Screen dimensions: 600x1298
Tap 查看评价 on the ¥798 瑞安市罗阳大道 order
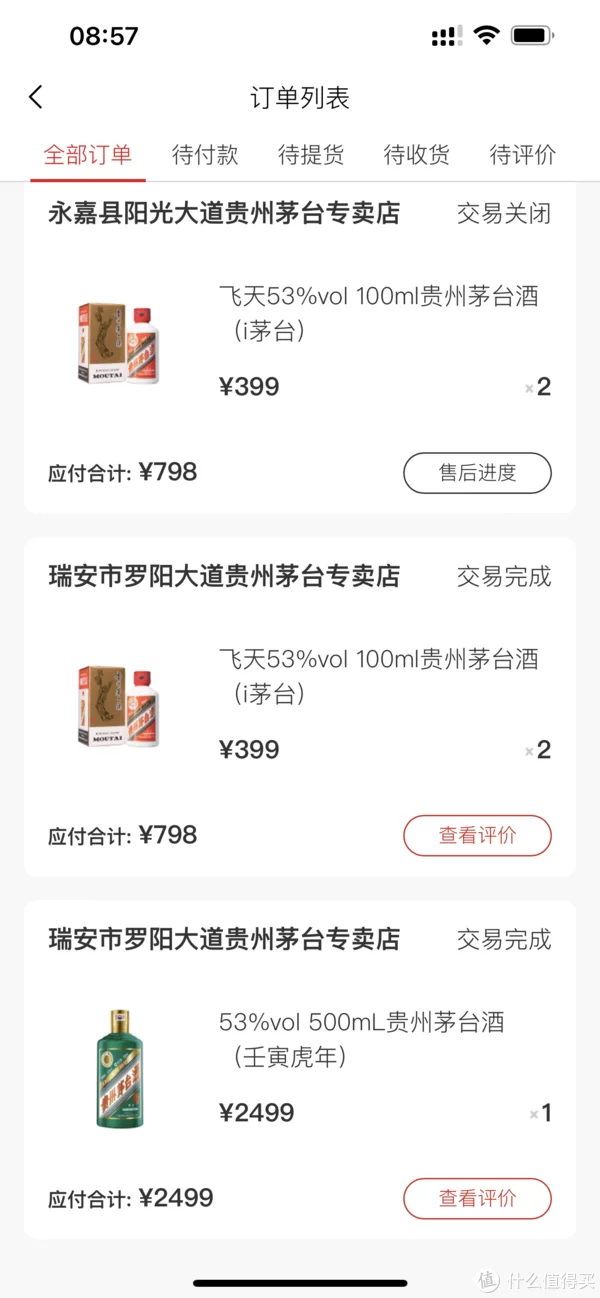click(x=477, y=836)
